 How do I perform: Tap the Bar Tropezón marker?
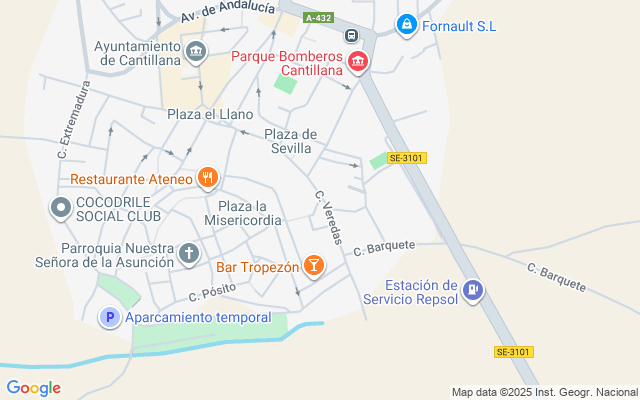coord(314,266)
